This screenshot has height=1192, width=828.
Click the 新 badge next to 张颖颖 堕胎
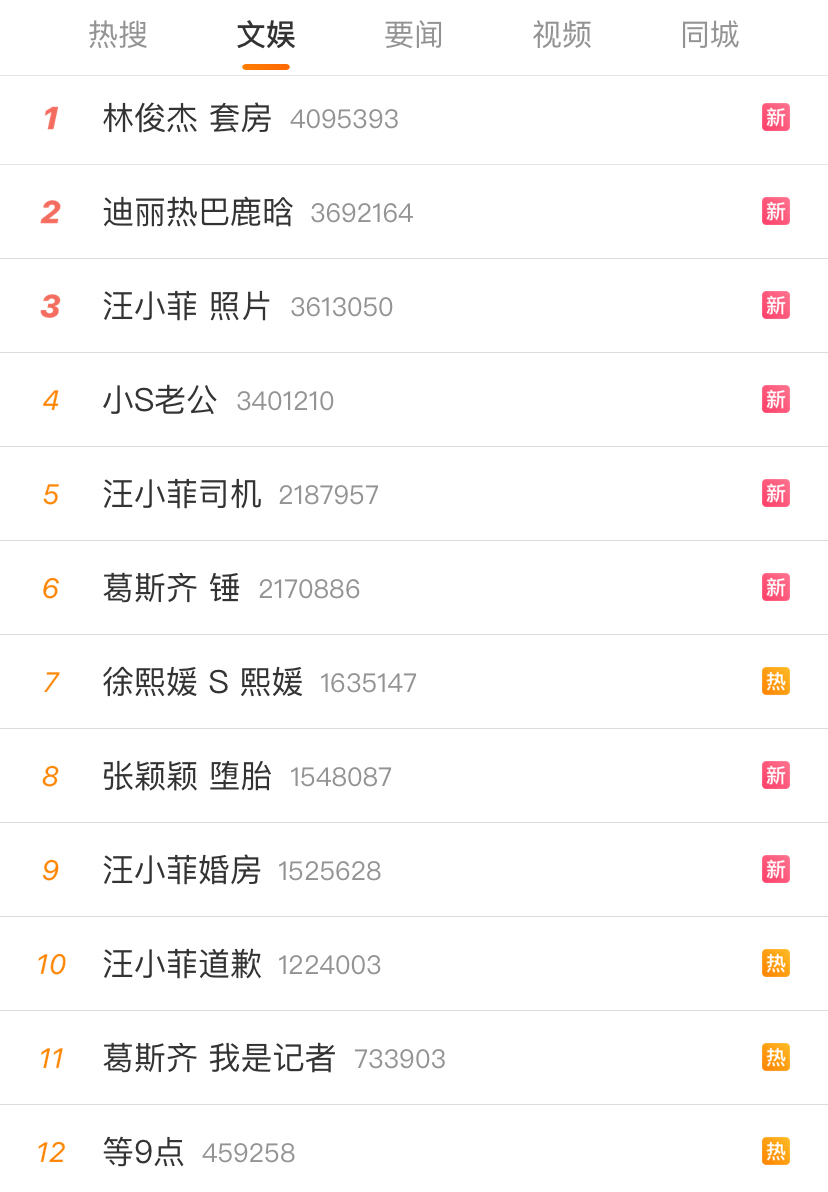(x=775, y=775)
